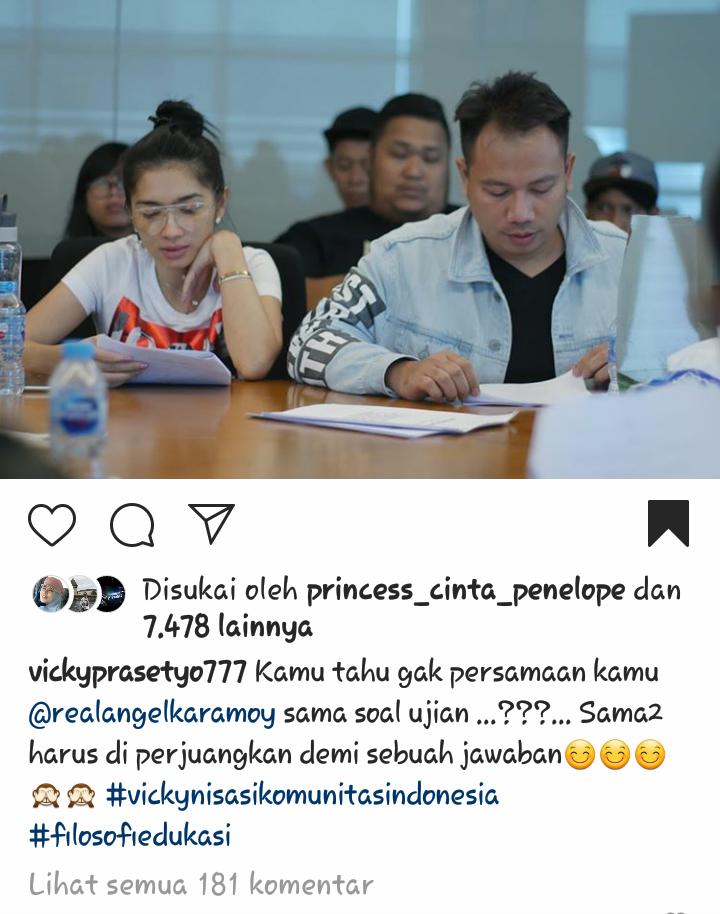Open comments via the speech bubble icon
Viewport: 720px width, 914px height.
[132, 524]
